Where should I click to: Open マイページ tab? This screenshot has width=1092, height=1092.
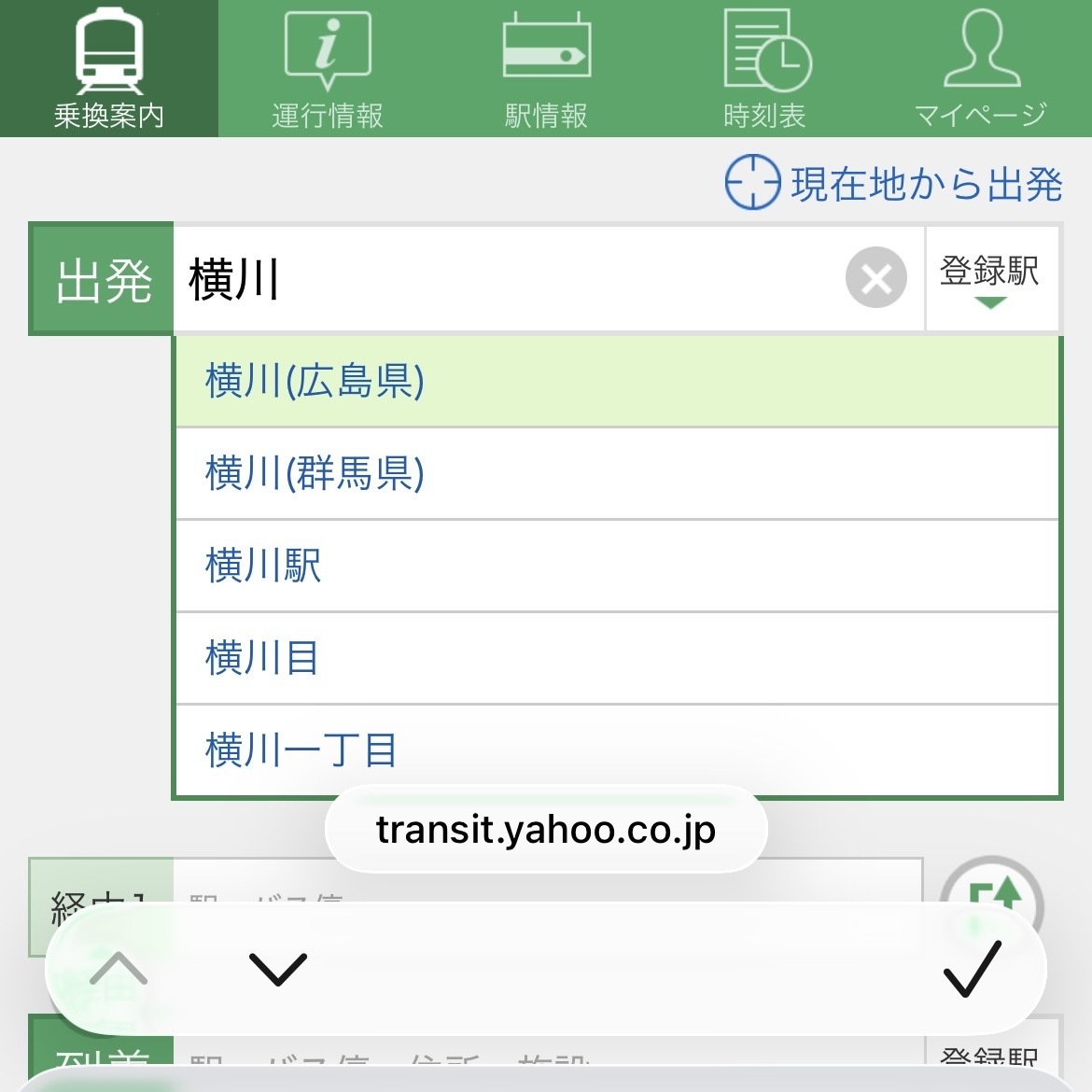click(980, 69)
